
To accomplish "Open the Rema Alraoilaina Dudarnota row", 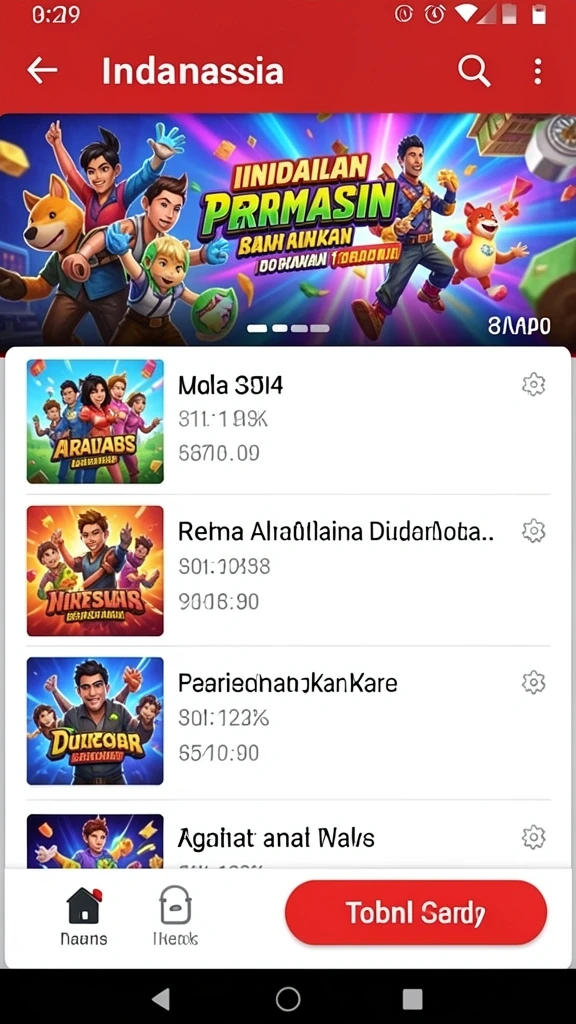I will [288, 570].
